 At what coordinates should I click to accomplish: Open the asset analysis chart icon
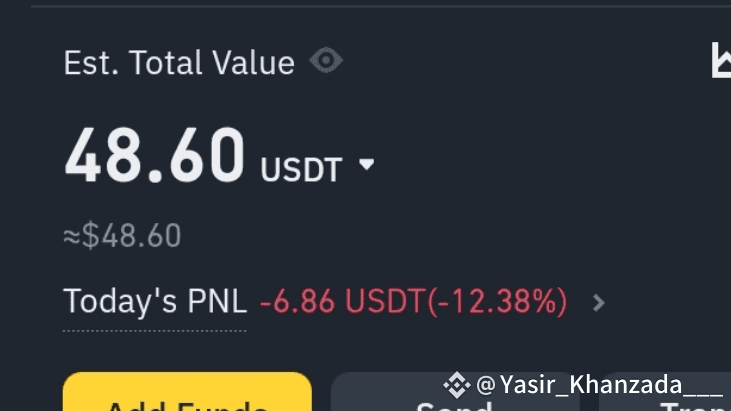coord(721,60)
